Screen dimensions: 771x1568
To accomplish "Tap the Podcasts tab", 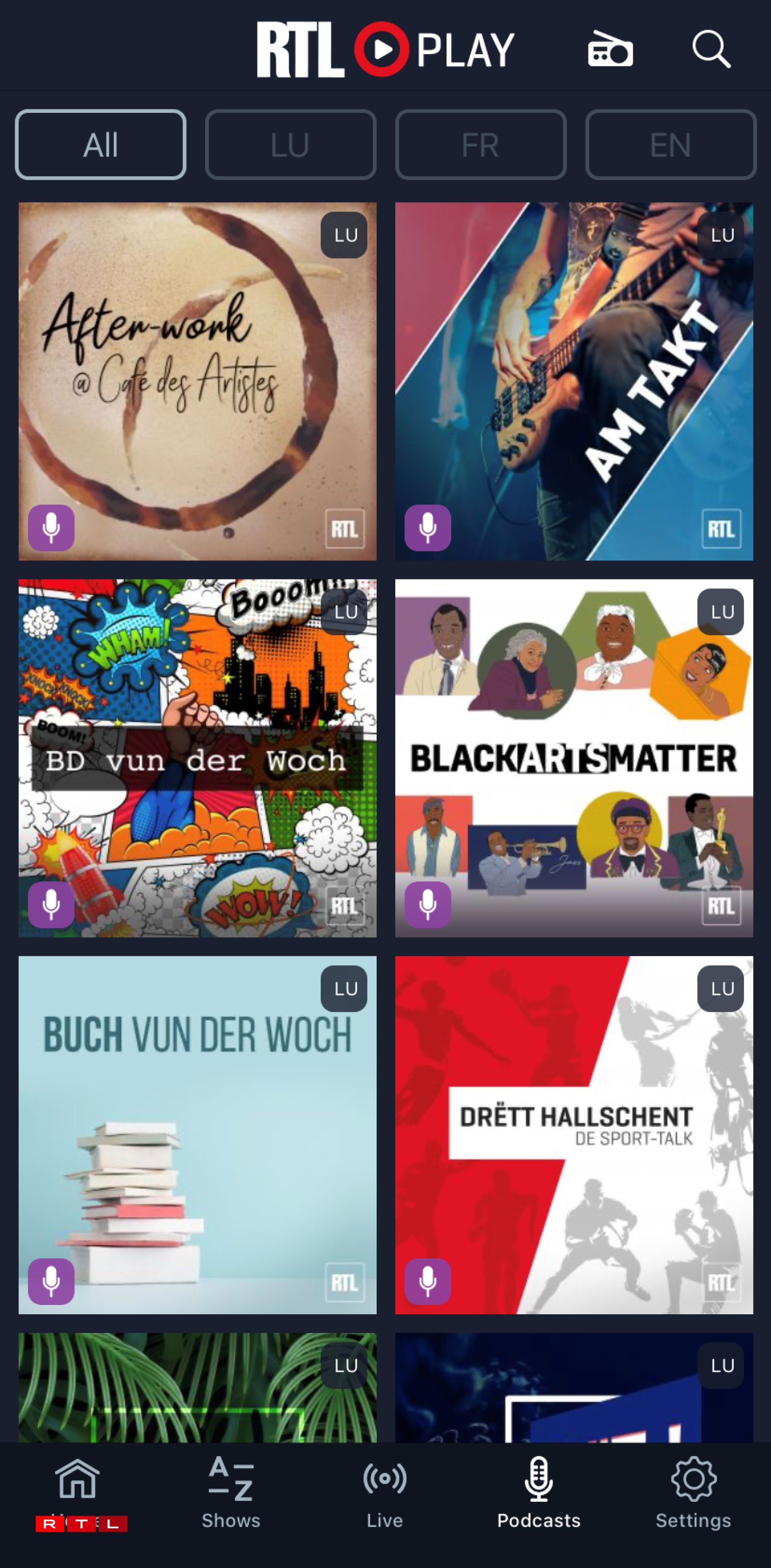I will 539,1491.
